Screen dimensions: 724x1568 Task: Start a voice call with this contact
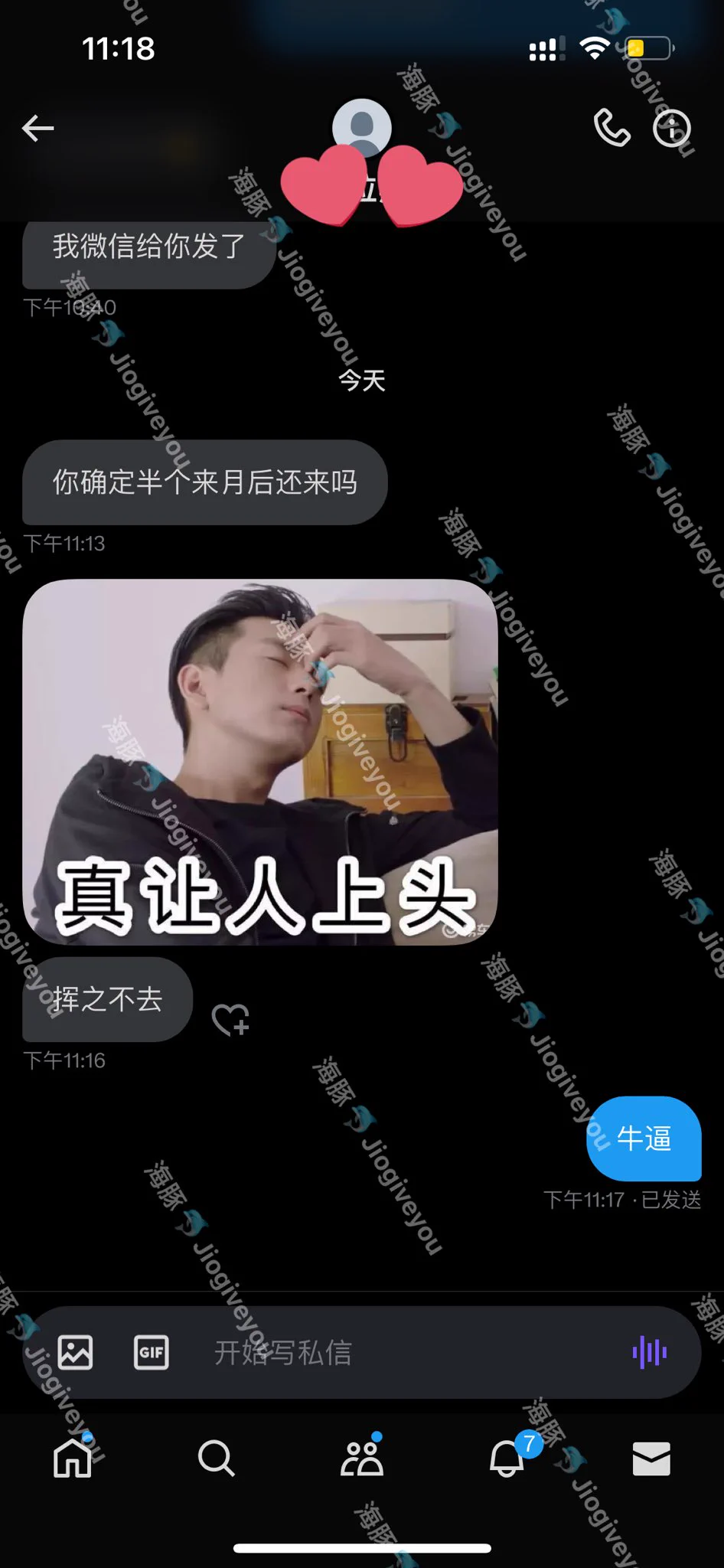pos(611,128)
